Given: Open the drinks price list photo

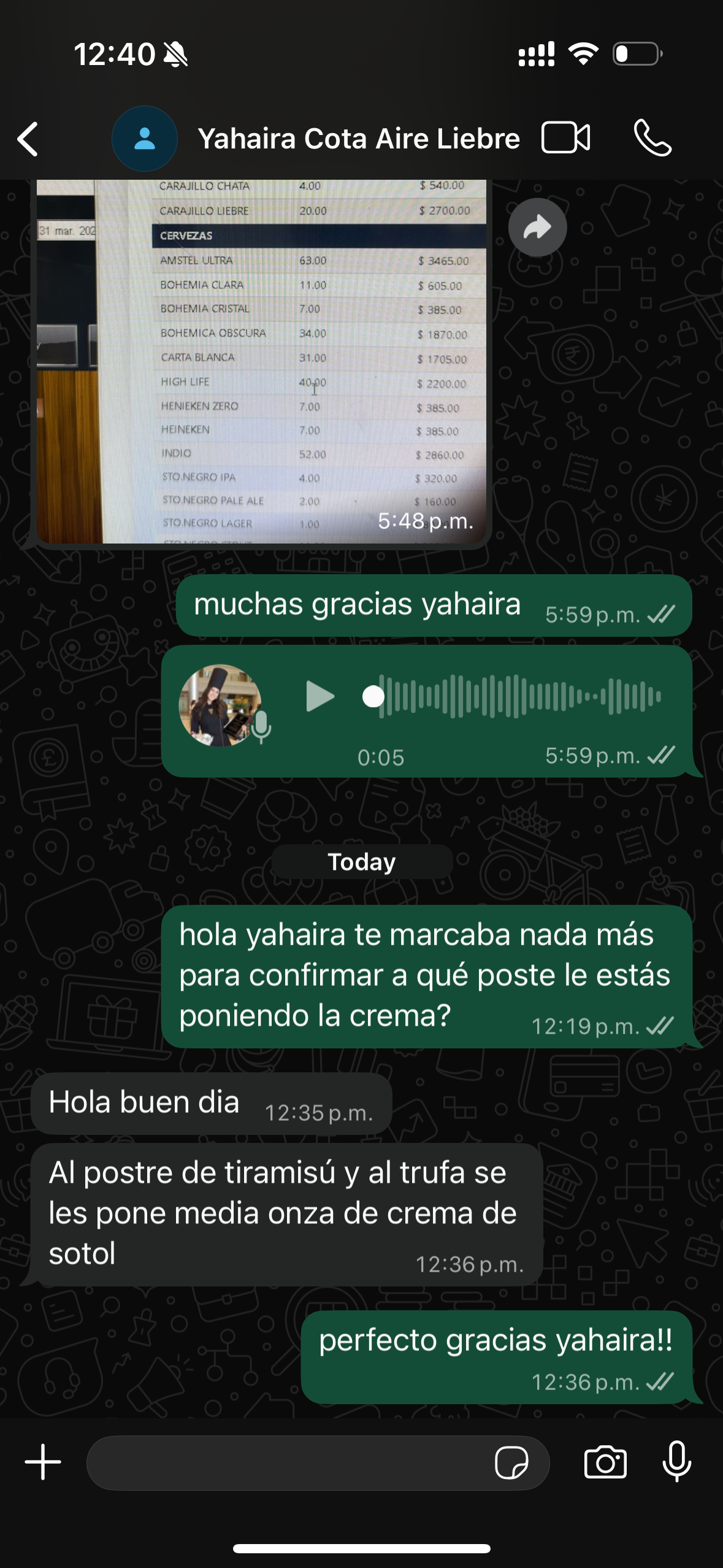Looking at the screenshot, I should tap(261, 361).
